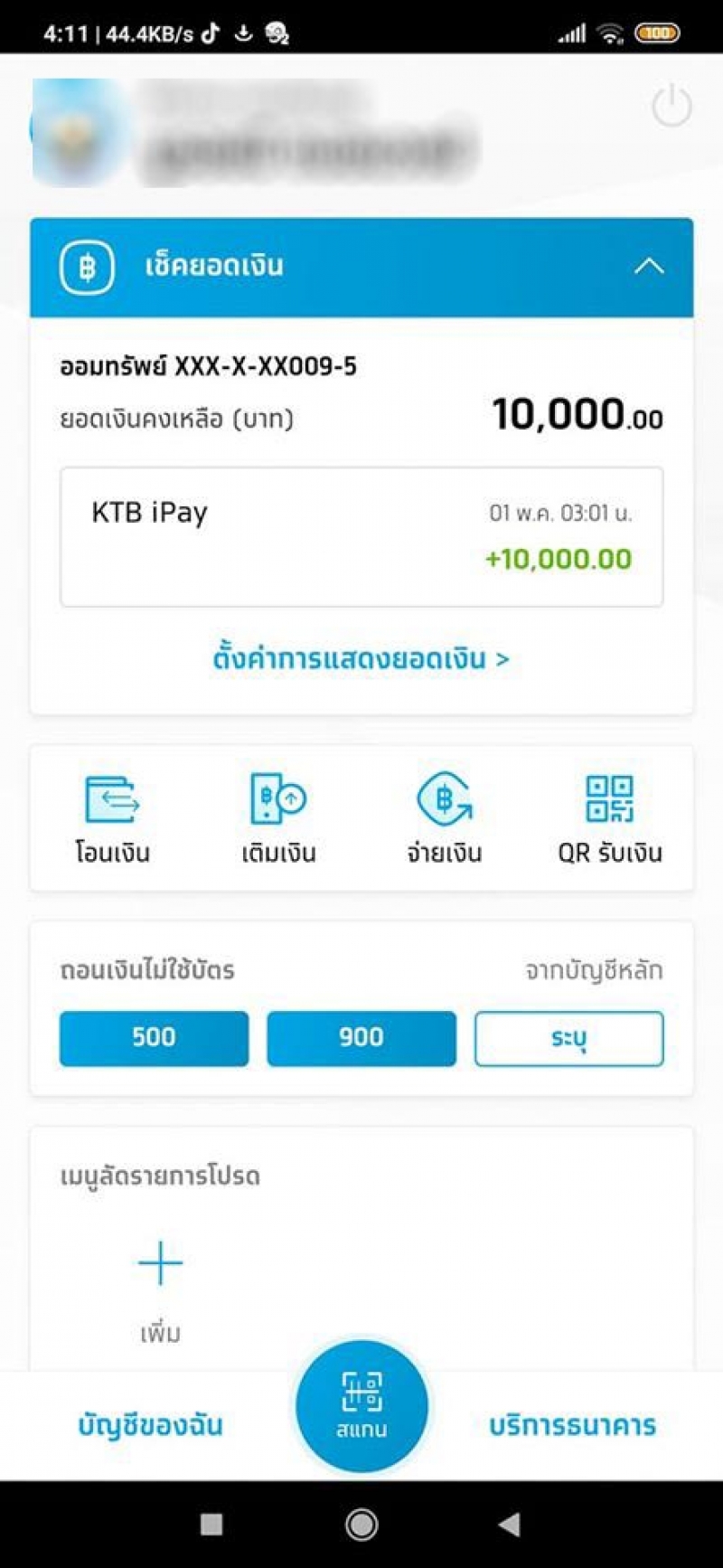Choose 500 baht cardless withdrawal

[x=154, y=1038]
